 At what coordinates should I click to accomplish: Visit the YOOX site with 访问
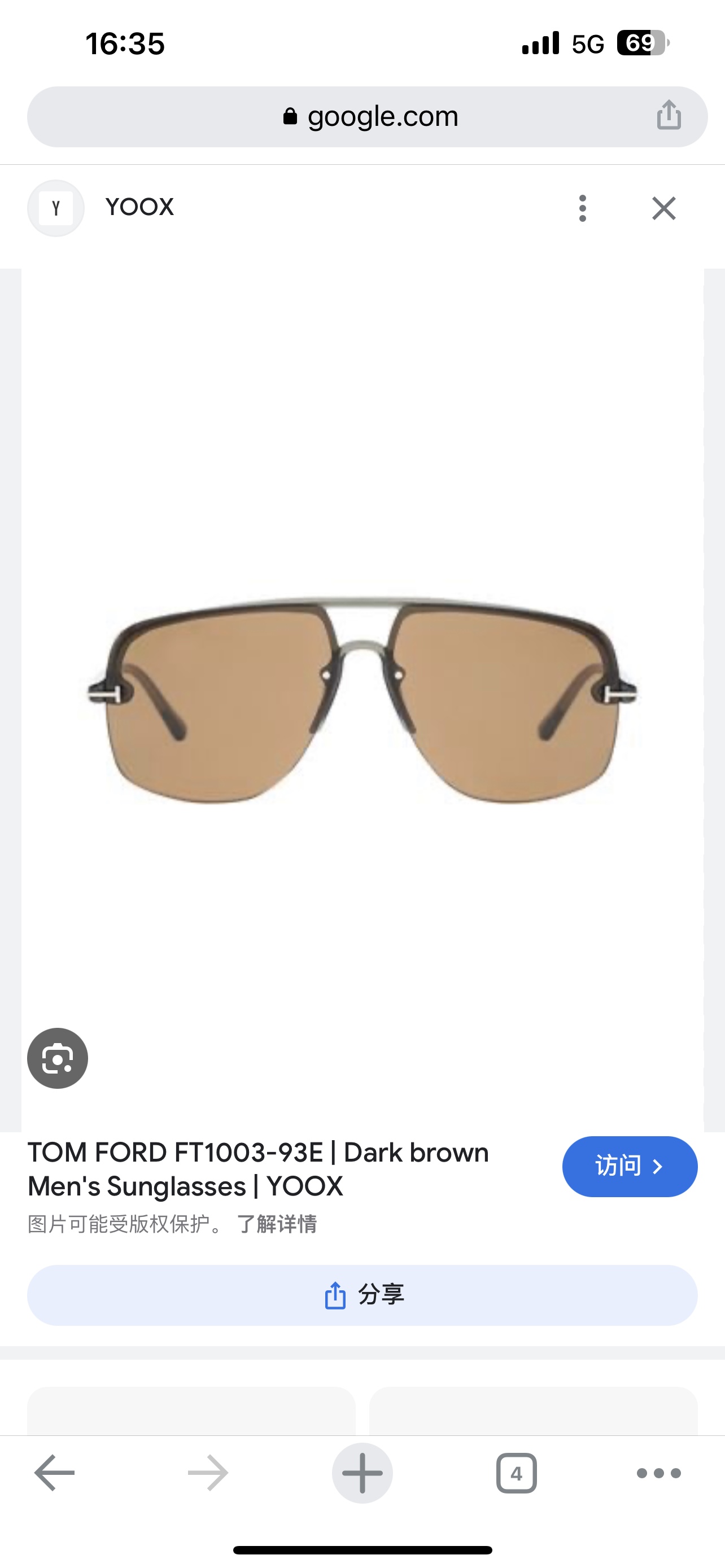tap(630, 1166)
